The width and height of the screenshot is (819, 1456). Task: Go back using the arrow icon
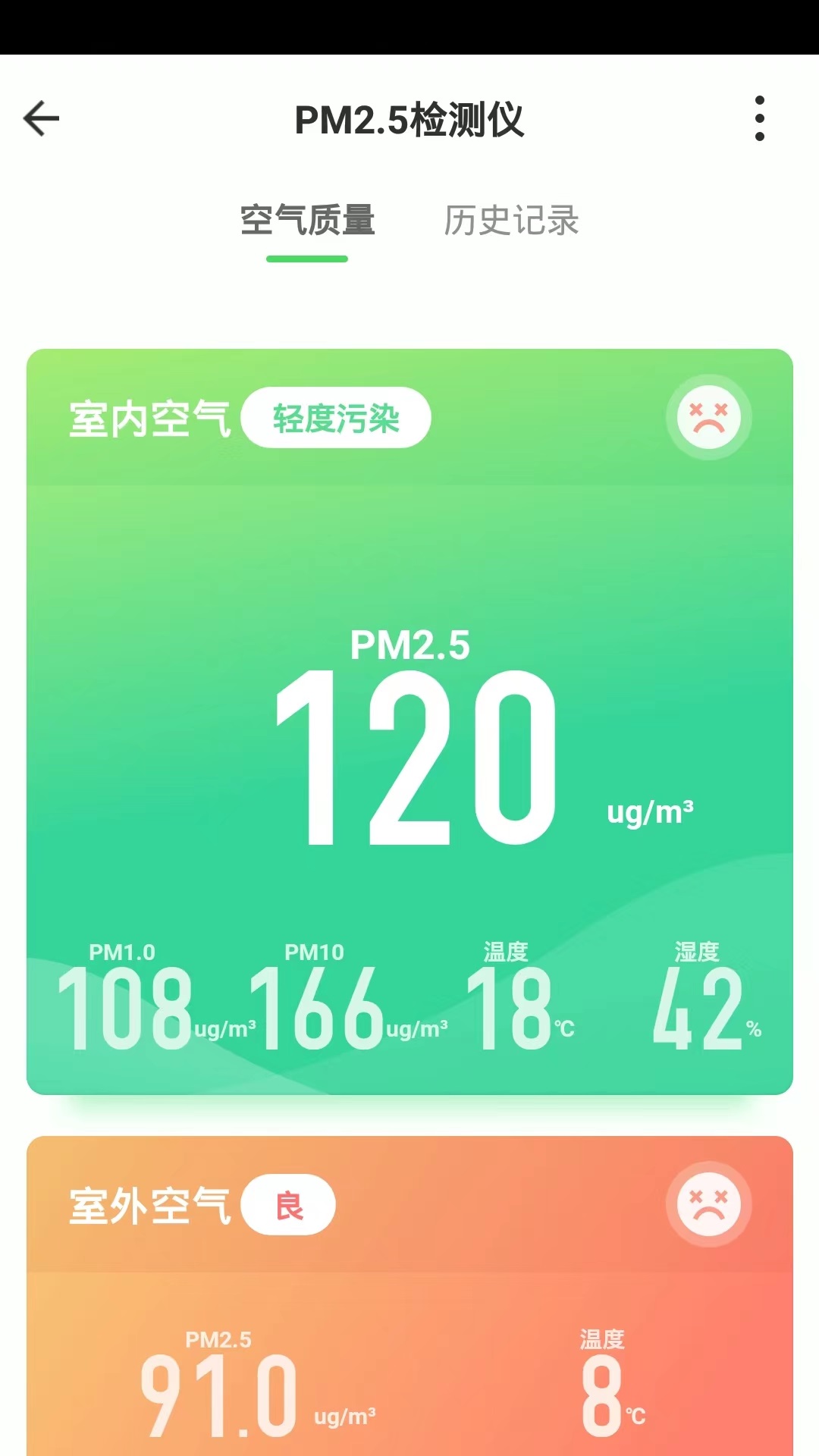42,119
